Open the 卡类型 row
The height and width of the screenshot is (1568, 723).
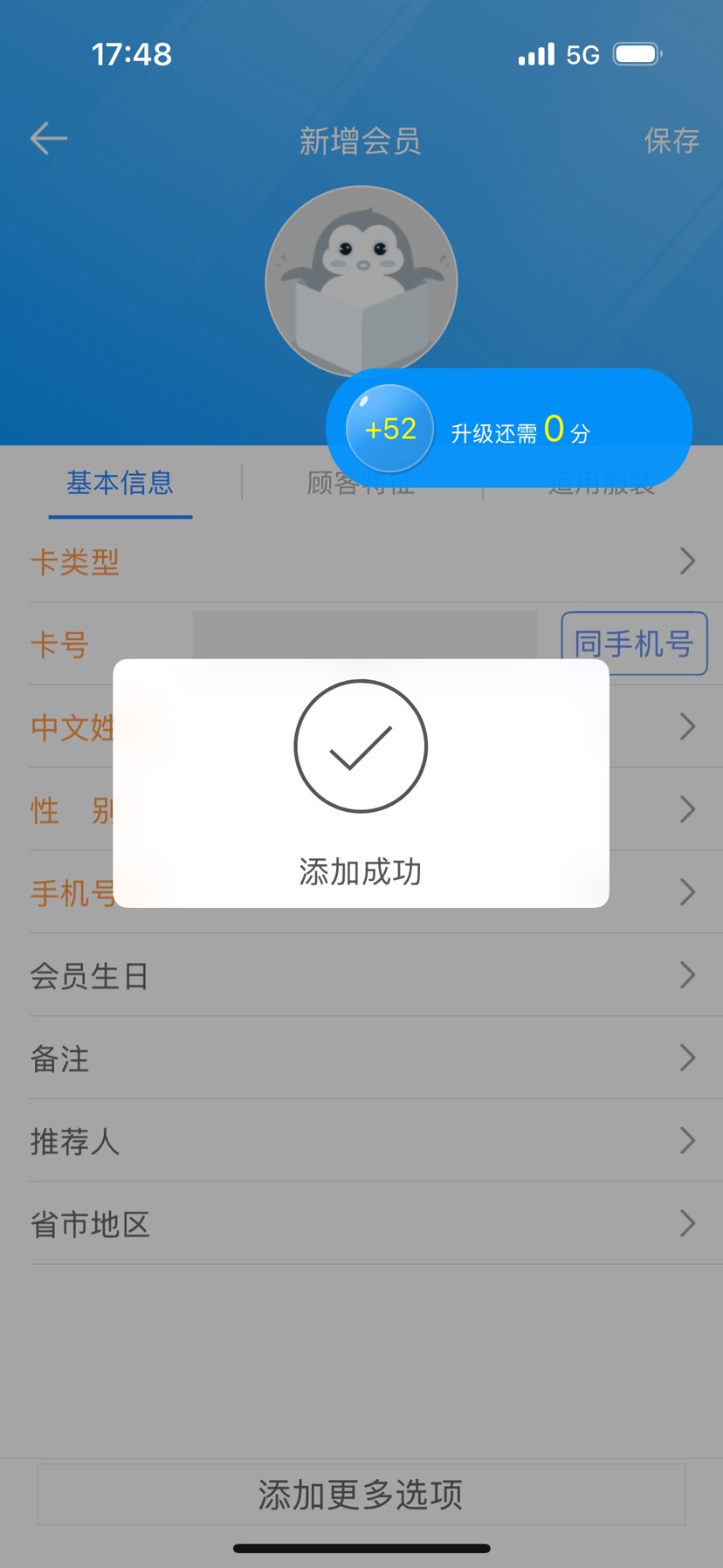(x=361, y=561)
